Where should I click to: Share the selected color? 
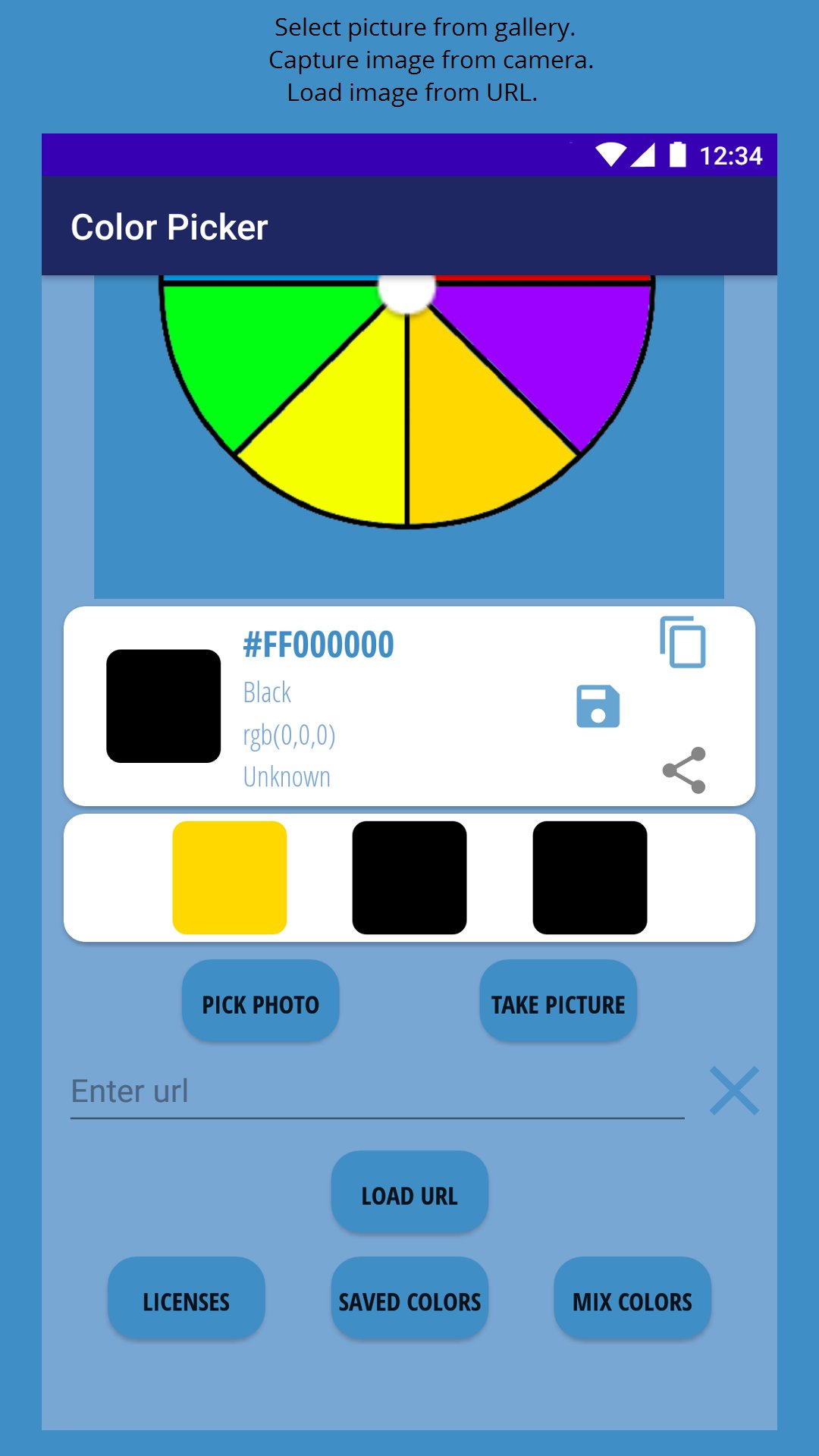coord(684,770)
